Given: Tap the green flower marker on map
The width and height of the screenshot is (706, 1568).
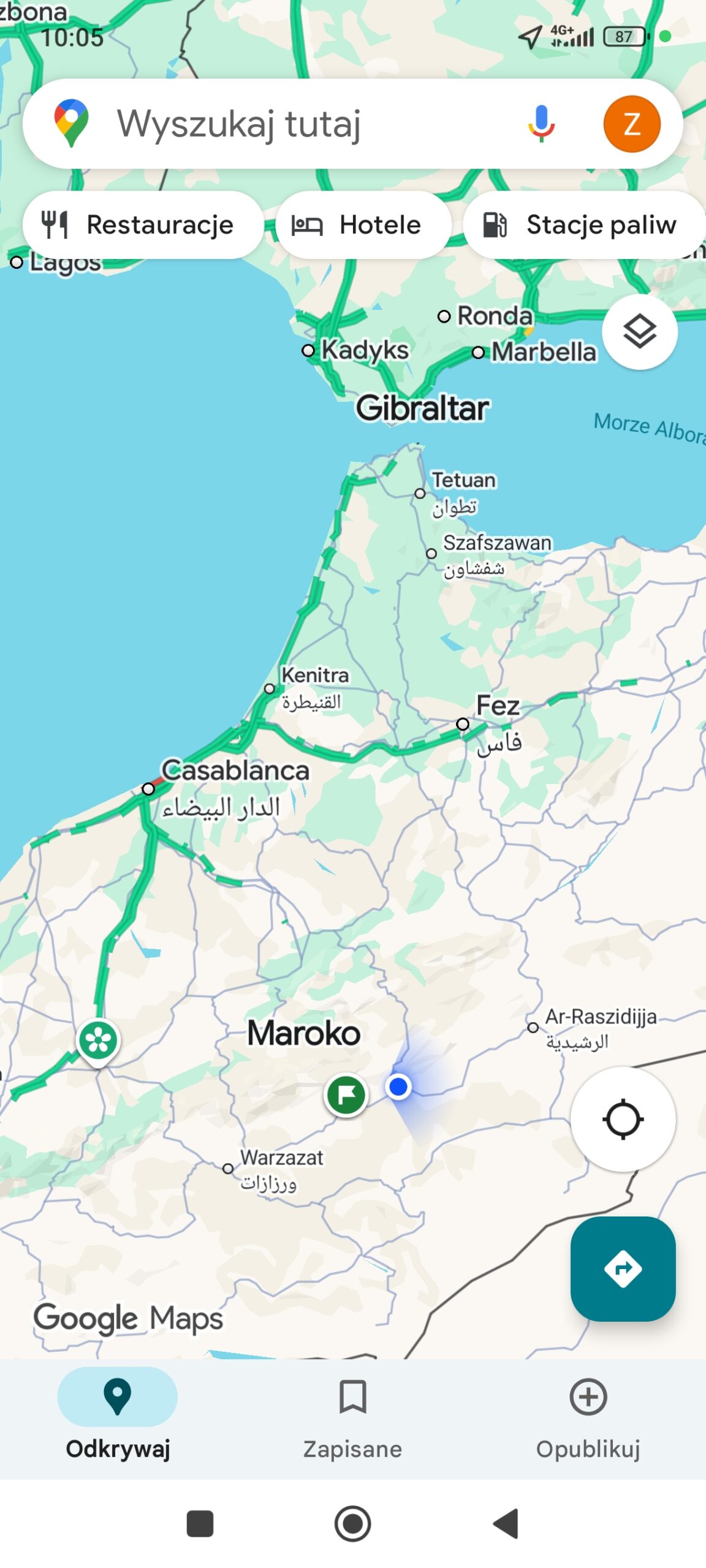Looking at the screenshot, I should pyautogui.click(x=98, y=1040).
